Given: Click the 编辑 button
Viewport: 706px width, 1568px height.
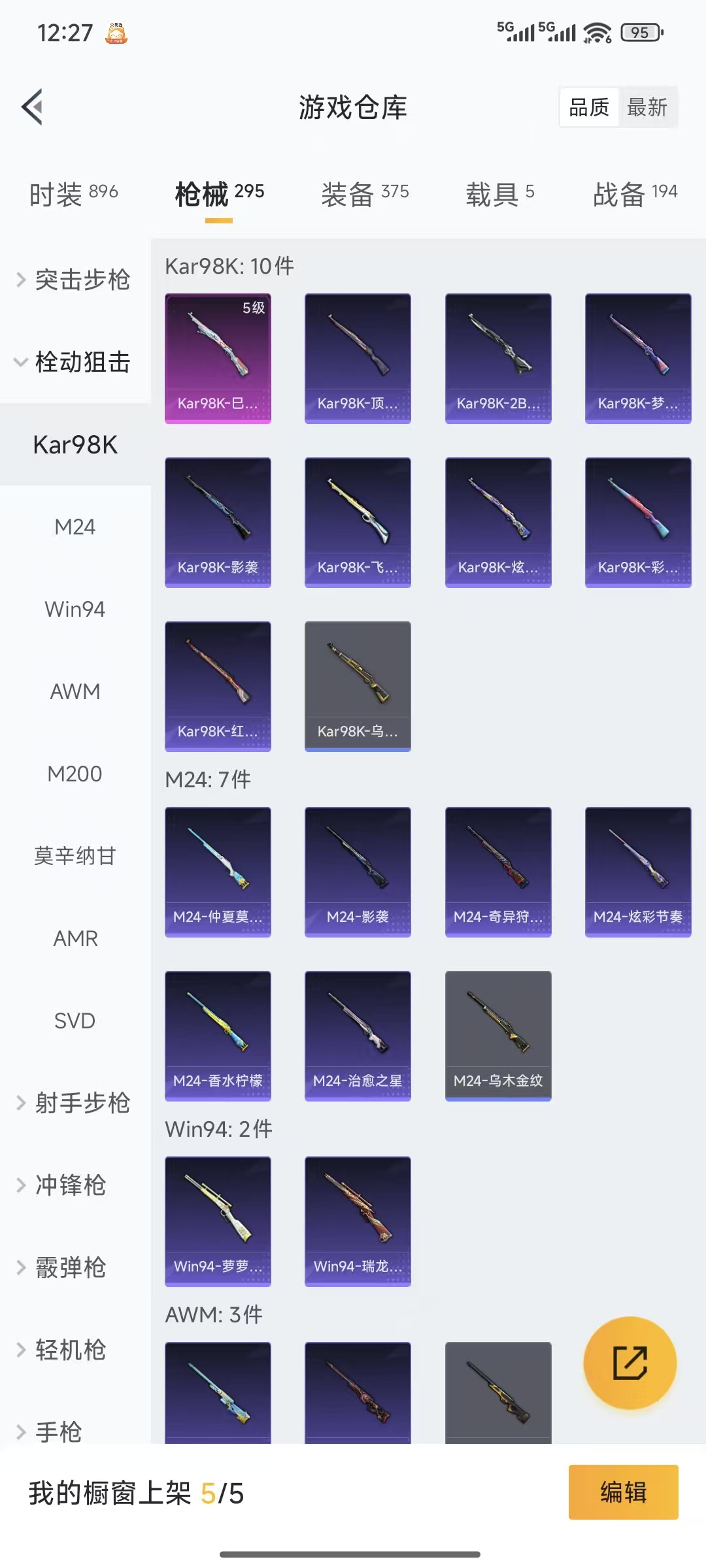Looking at the screenshot, I should 624,1493.
